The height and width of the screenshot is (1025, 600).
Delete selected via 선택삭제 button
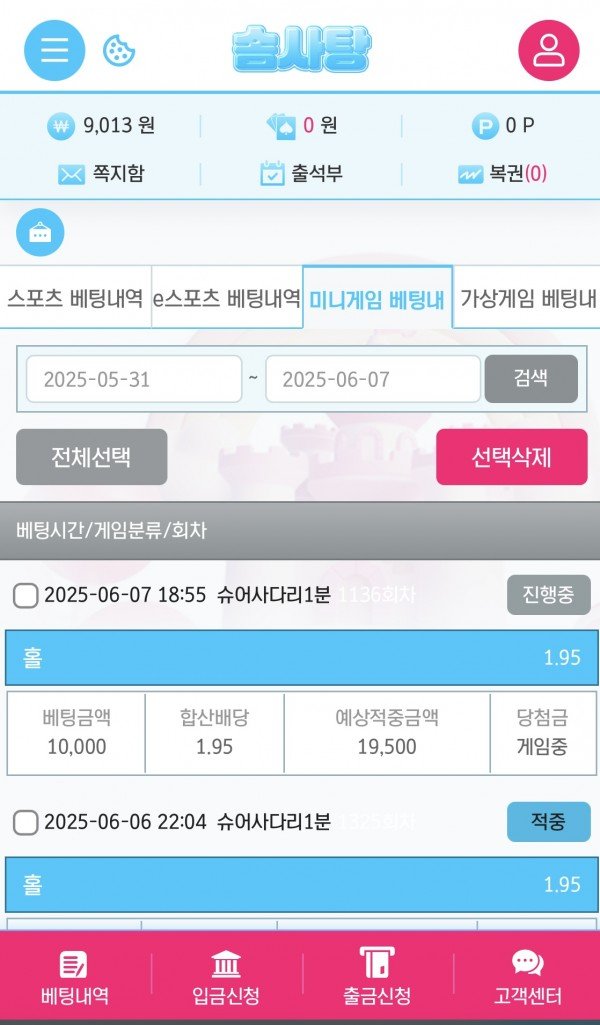tap(511, 457)
